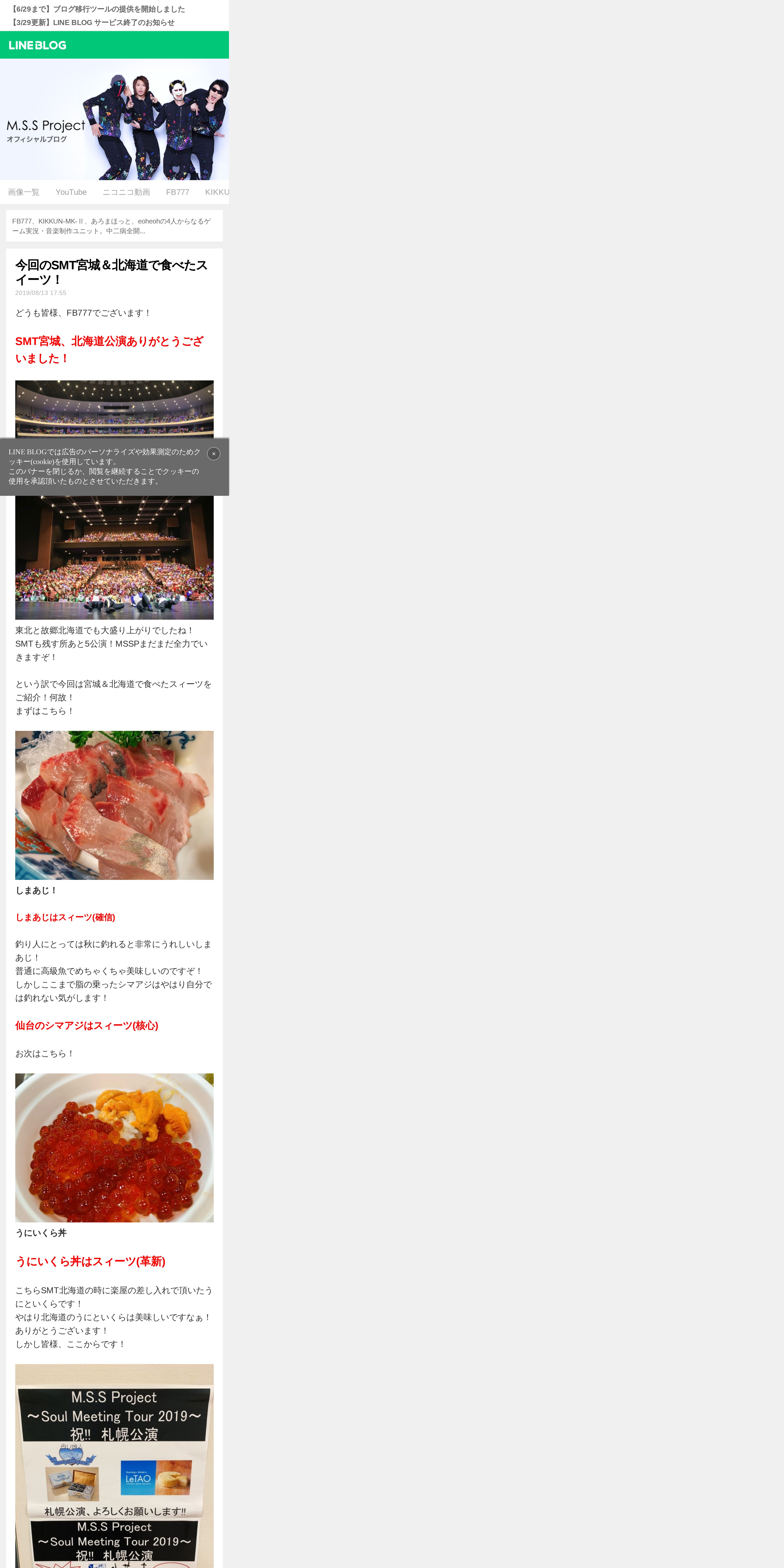This screenshot has height=1568, width=784.
Task: Open the M.S.S Project banner image
Action: click(x=114, y=119)
